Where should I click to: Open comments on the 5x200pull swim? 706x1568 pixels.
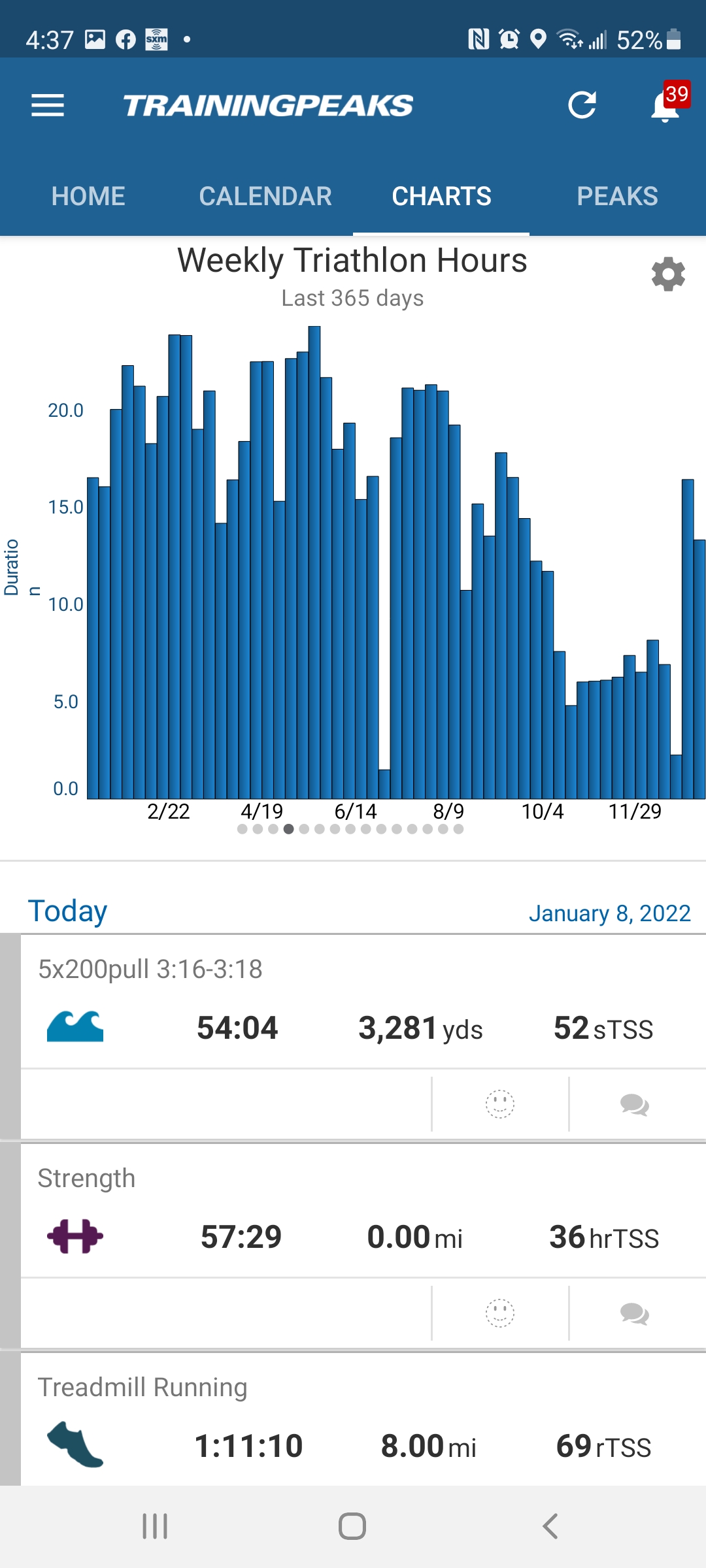[635, 1104]
